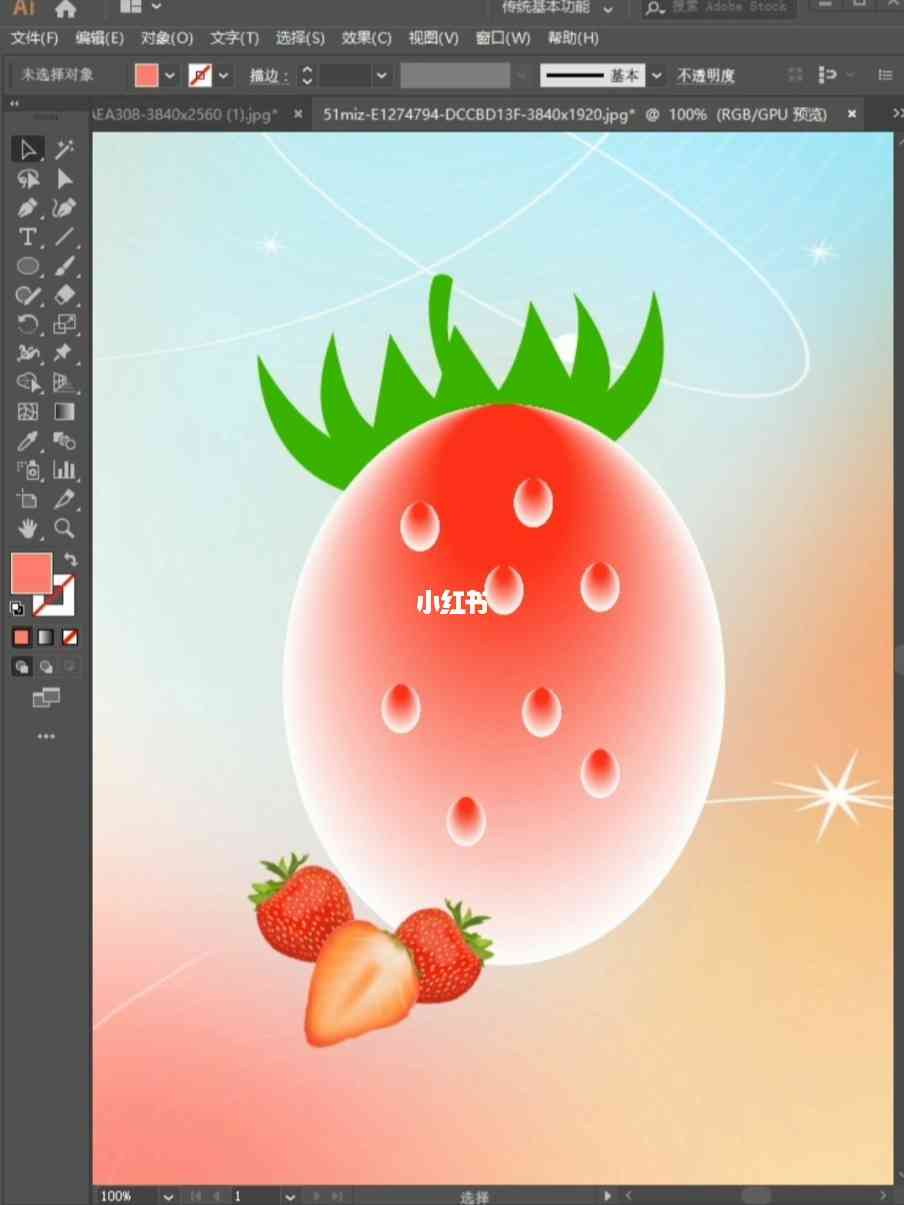Viewport: 904px width, 1205px height.
Task: Go to the Illustrator home screen icon
Action: [65, 9]
